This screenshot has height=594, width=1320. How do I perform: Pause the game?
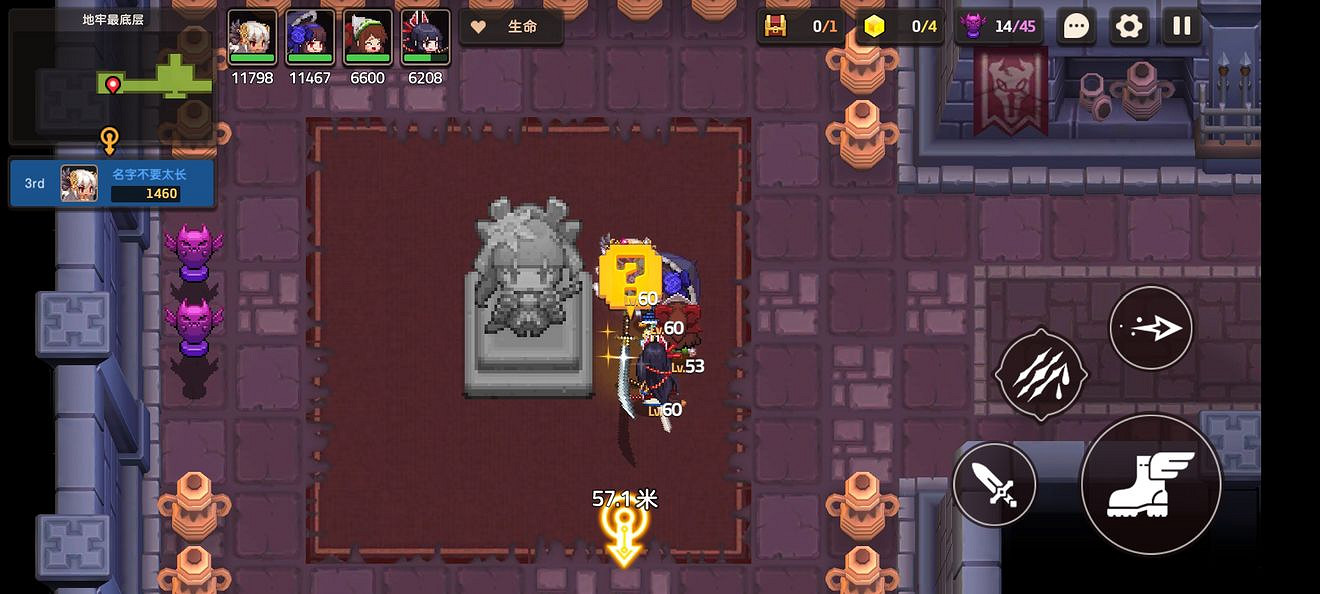(x=1181, y=26)
